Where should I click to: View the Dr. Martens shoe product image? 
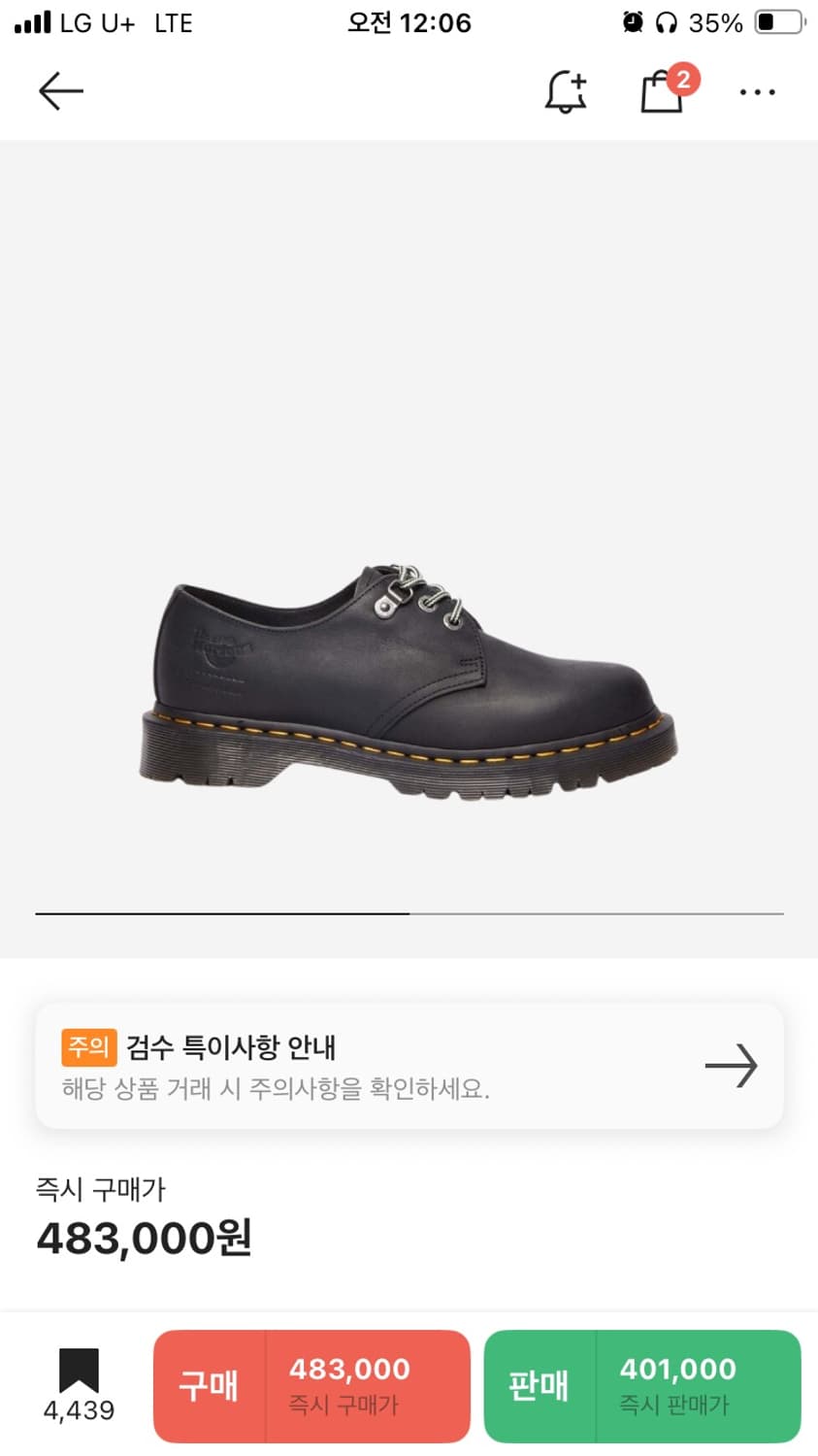[409, 679]
